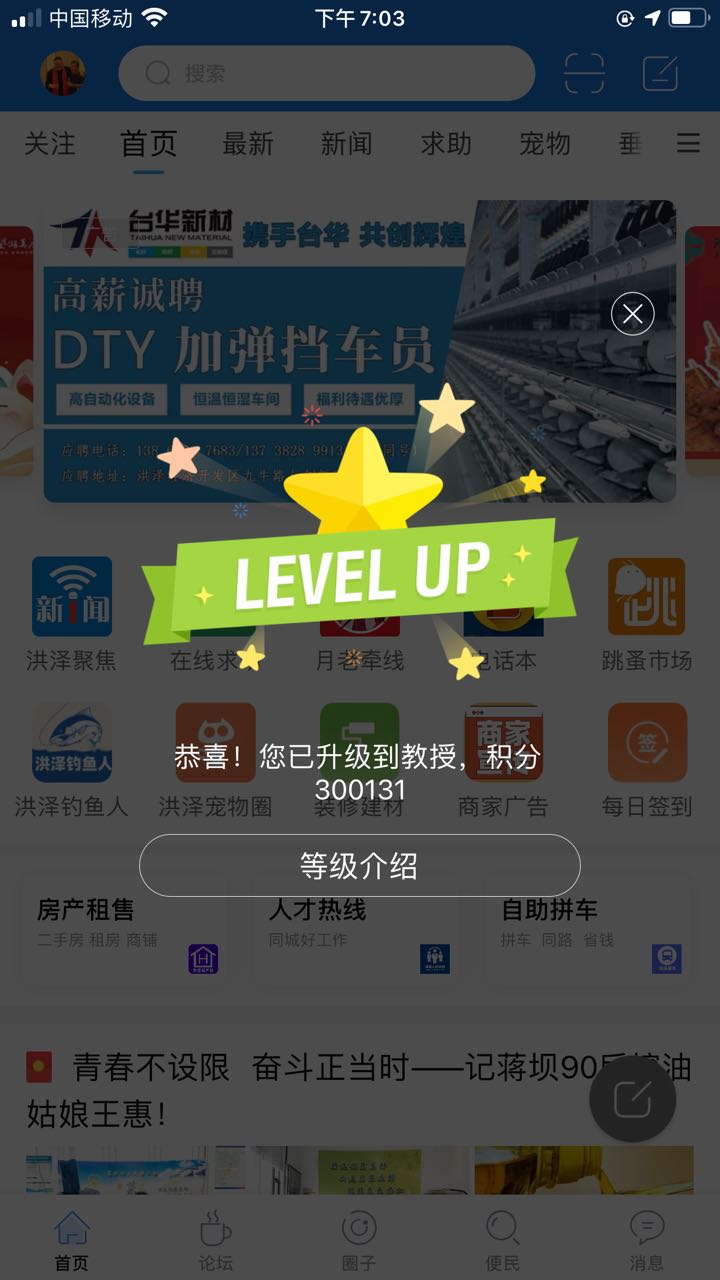Close the level up popup

tap(632, 314)
